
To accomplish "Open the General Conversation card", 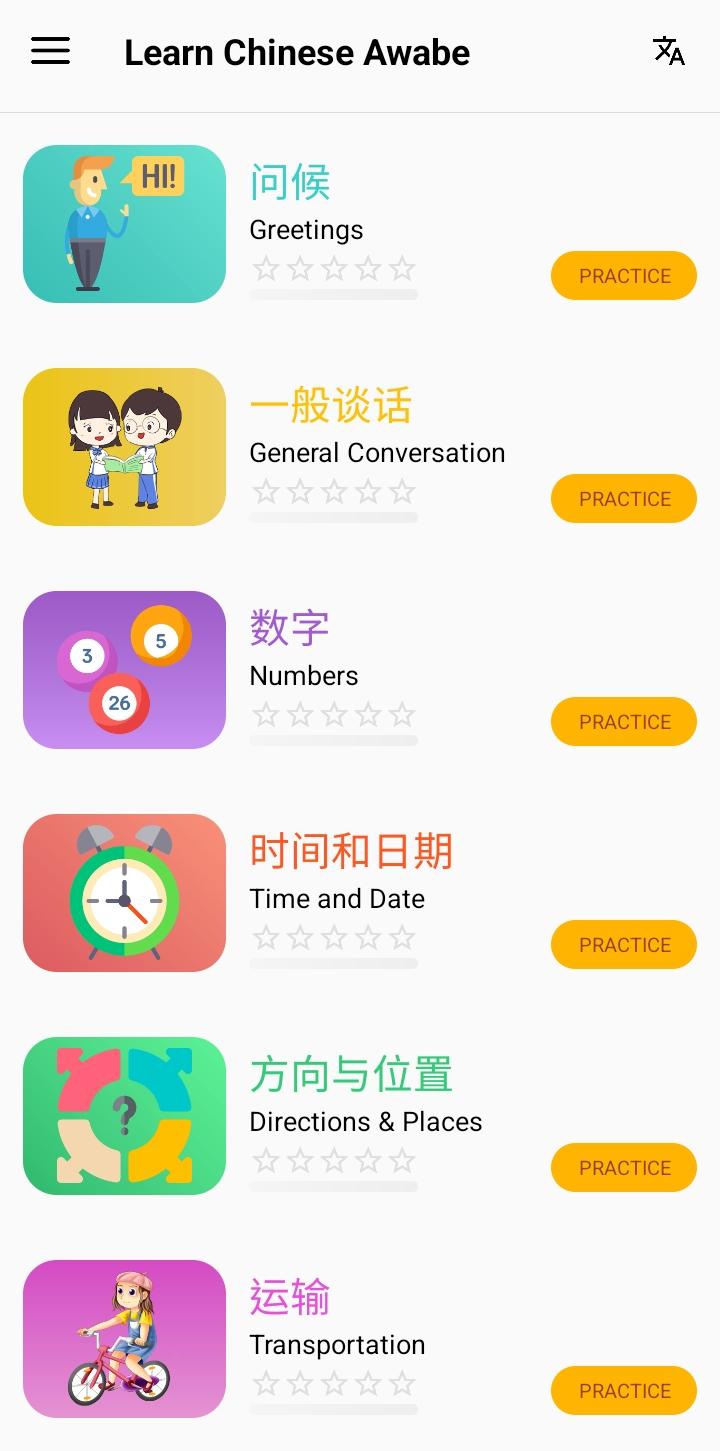I will point(124,447).
